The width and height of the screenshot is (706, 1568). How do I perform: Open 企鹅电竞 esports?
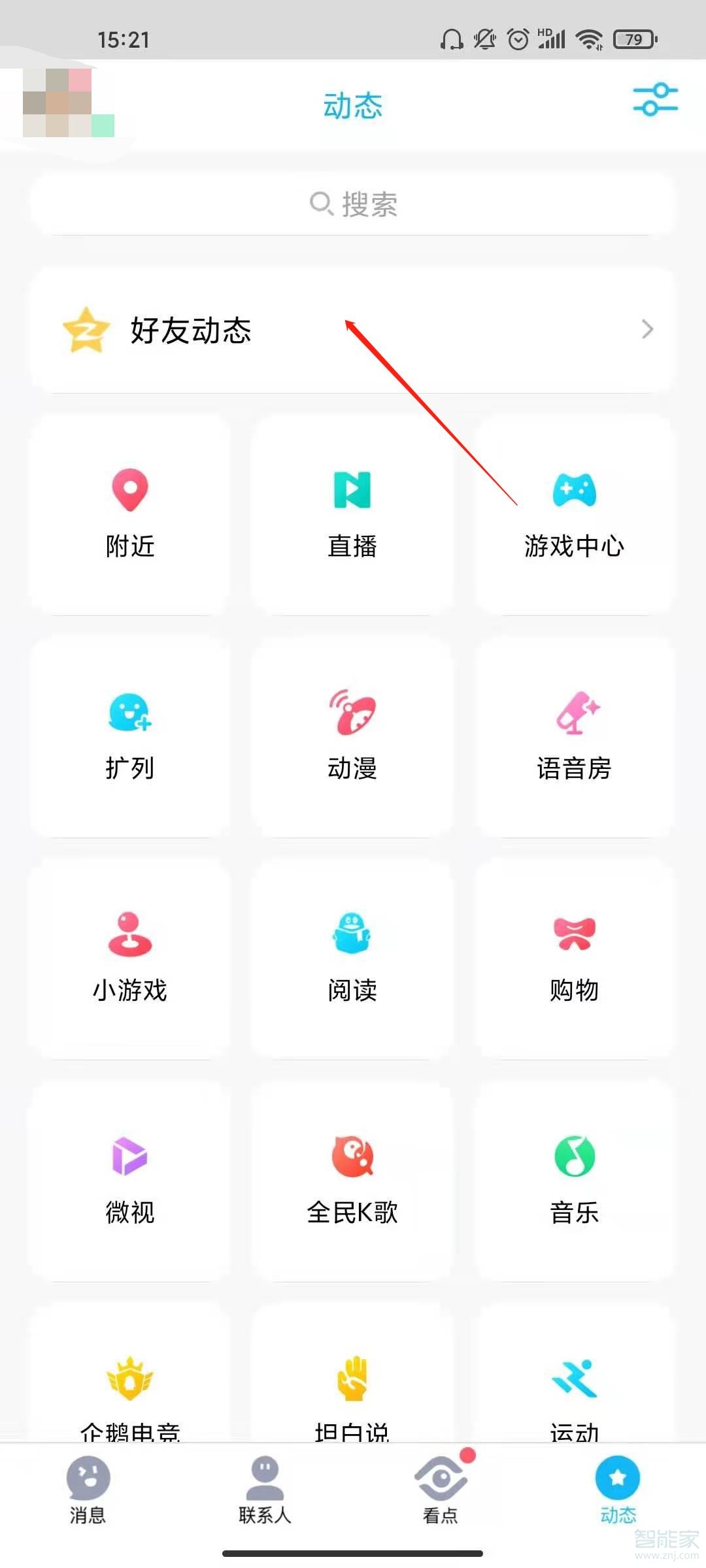[129, 1398]
